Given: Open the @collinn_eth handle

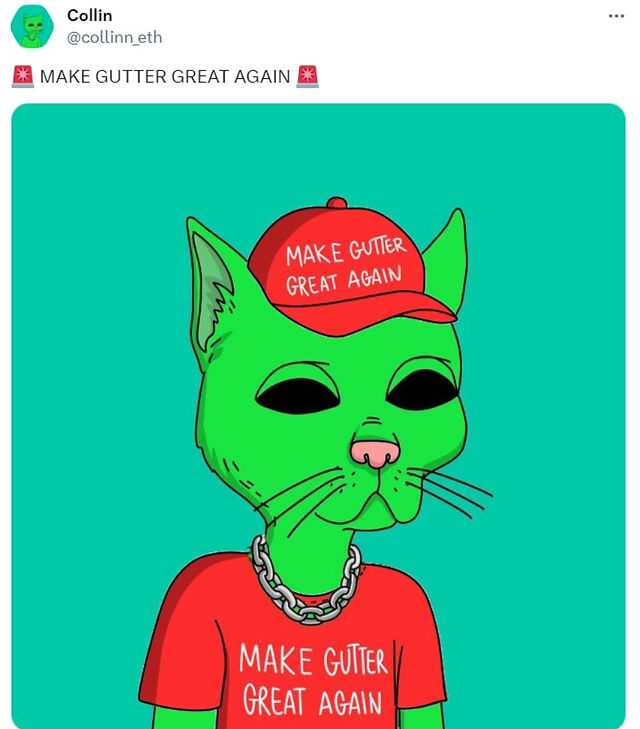Looking at the screenshot, I should point(114,37).
